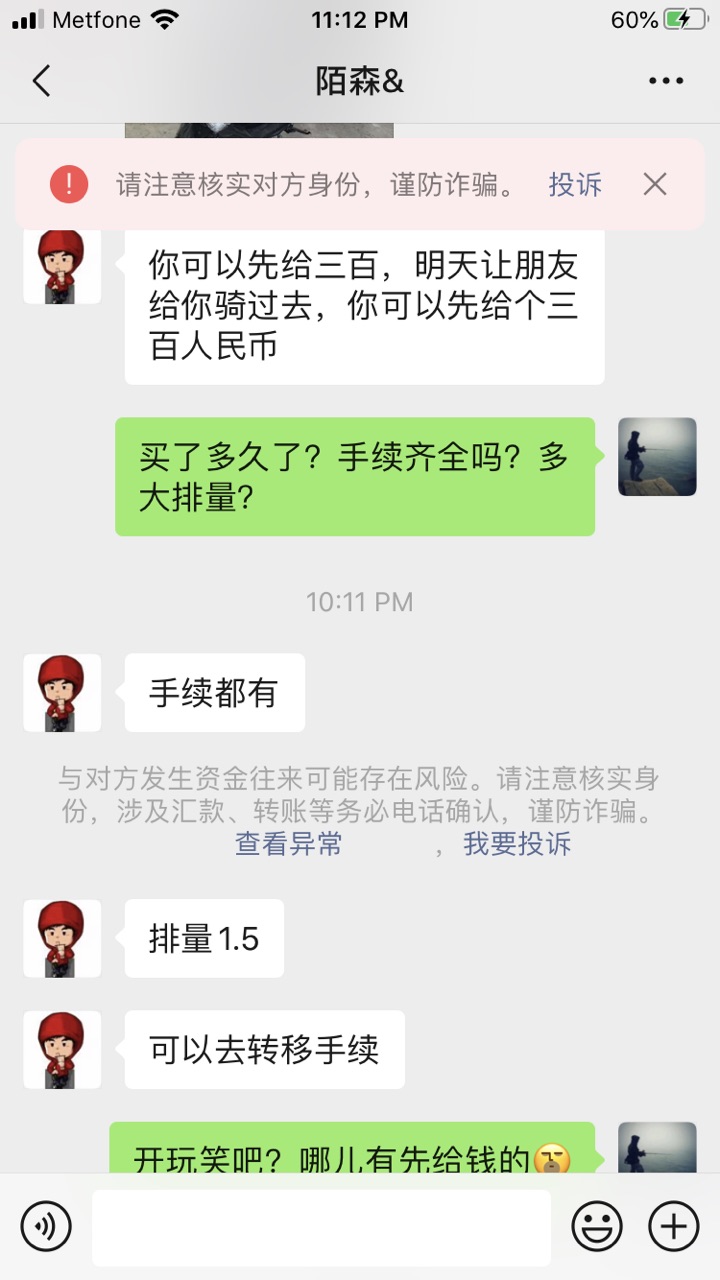Open the contact's avatar beside 手续都有
The width and height of the screenshot is (720, 1280).
click(62, 693)
